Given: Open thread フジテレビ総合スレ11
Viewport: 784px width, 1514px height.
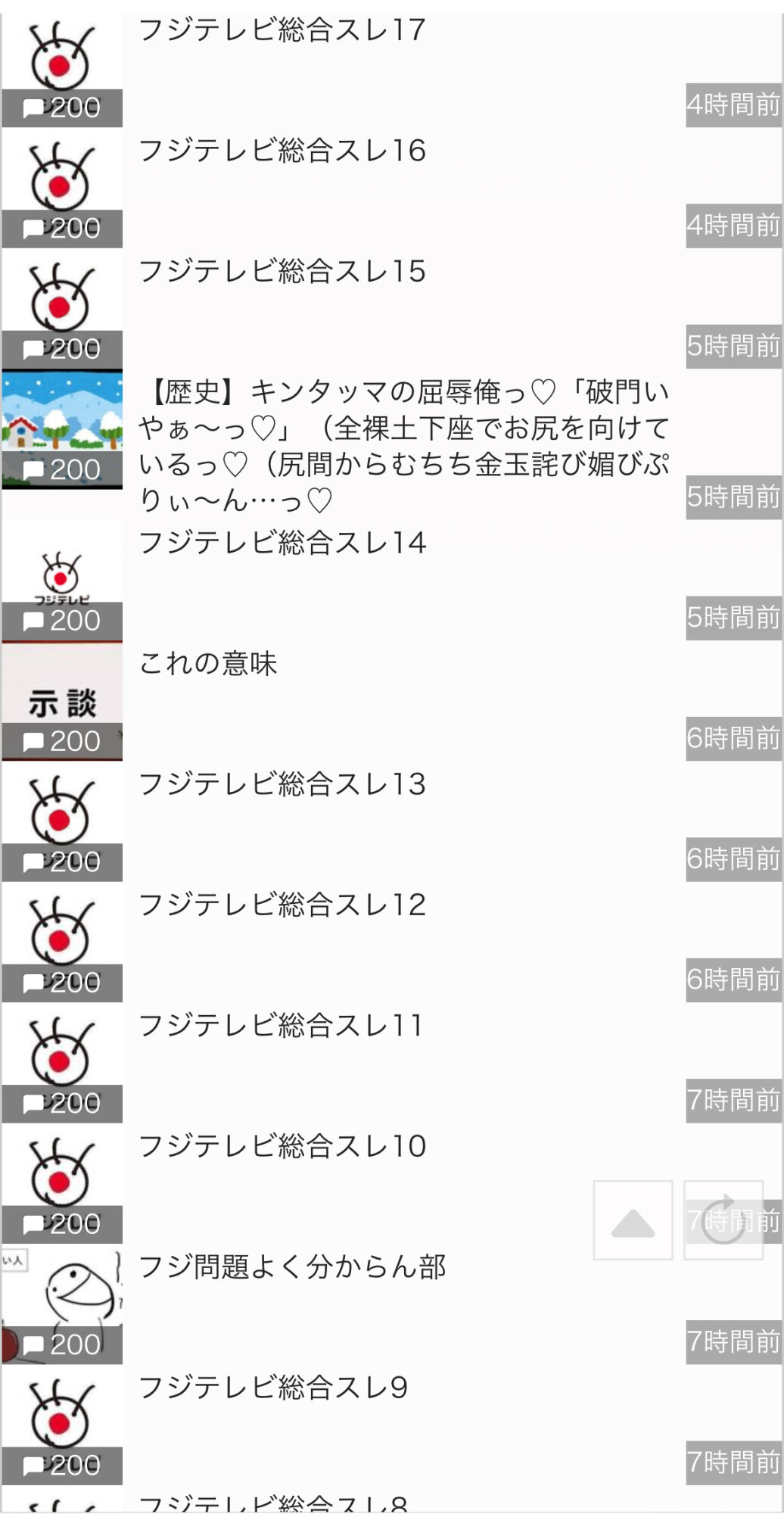Looking at the screenshot, I should click(x=281, y=1025).
